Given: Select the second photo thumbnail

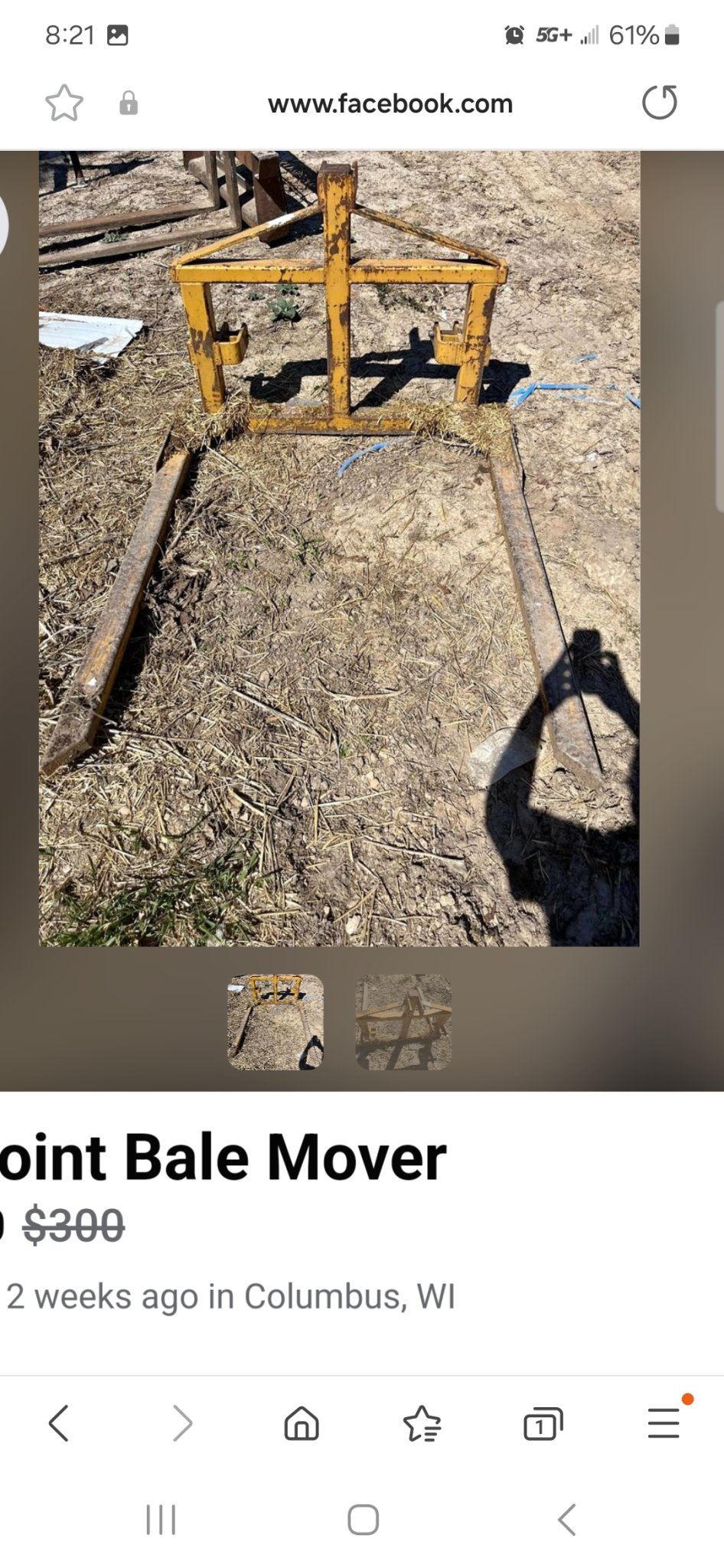Looking at the screenshot, I should [403, 1021].
